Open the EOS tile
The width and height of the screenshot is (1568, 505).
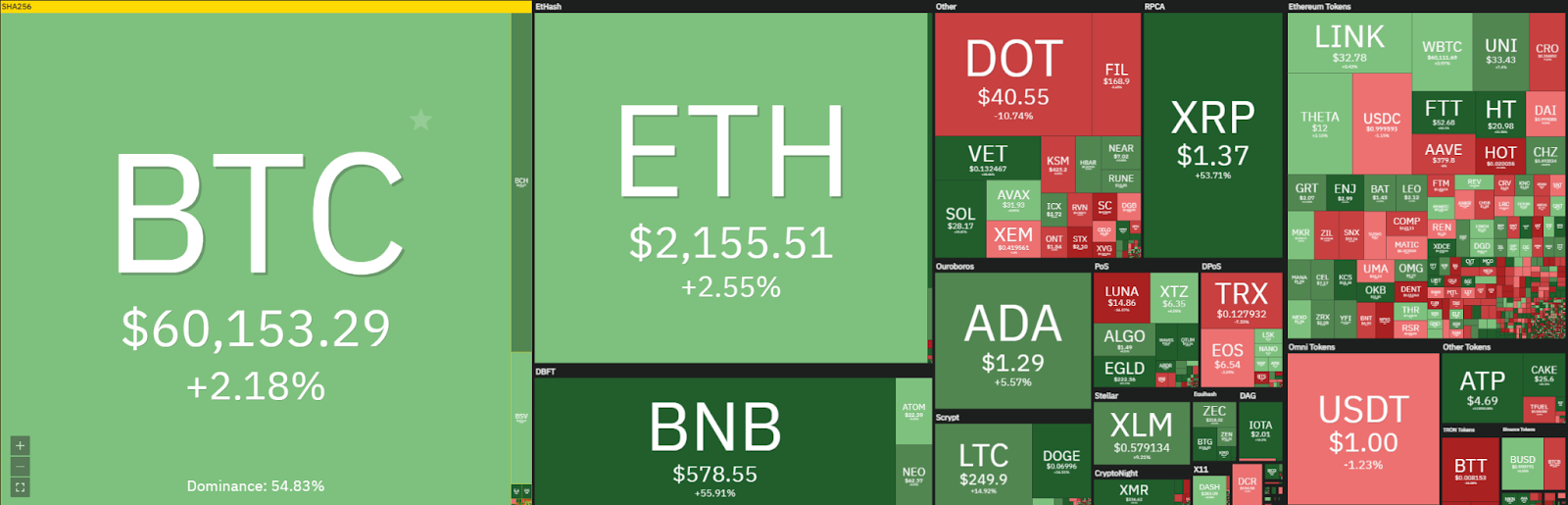(1227, 355)
